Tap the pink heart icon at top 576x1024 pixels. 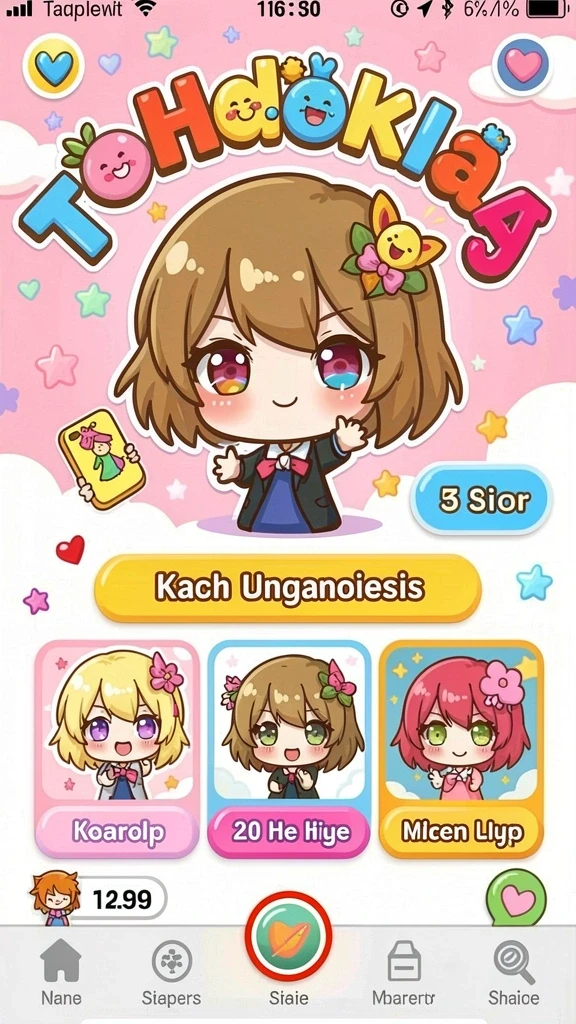(524, 65)
